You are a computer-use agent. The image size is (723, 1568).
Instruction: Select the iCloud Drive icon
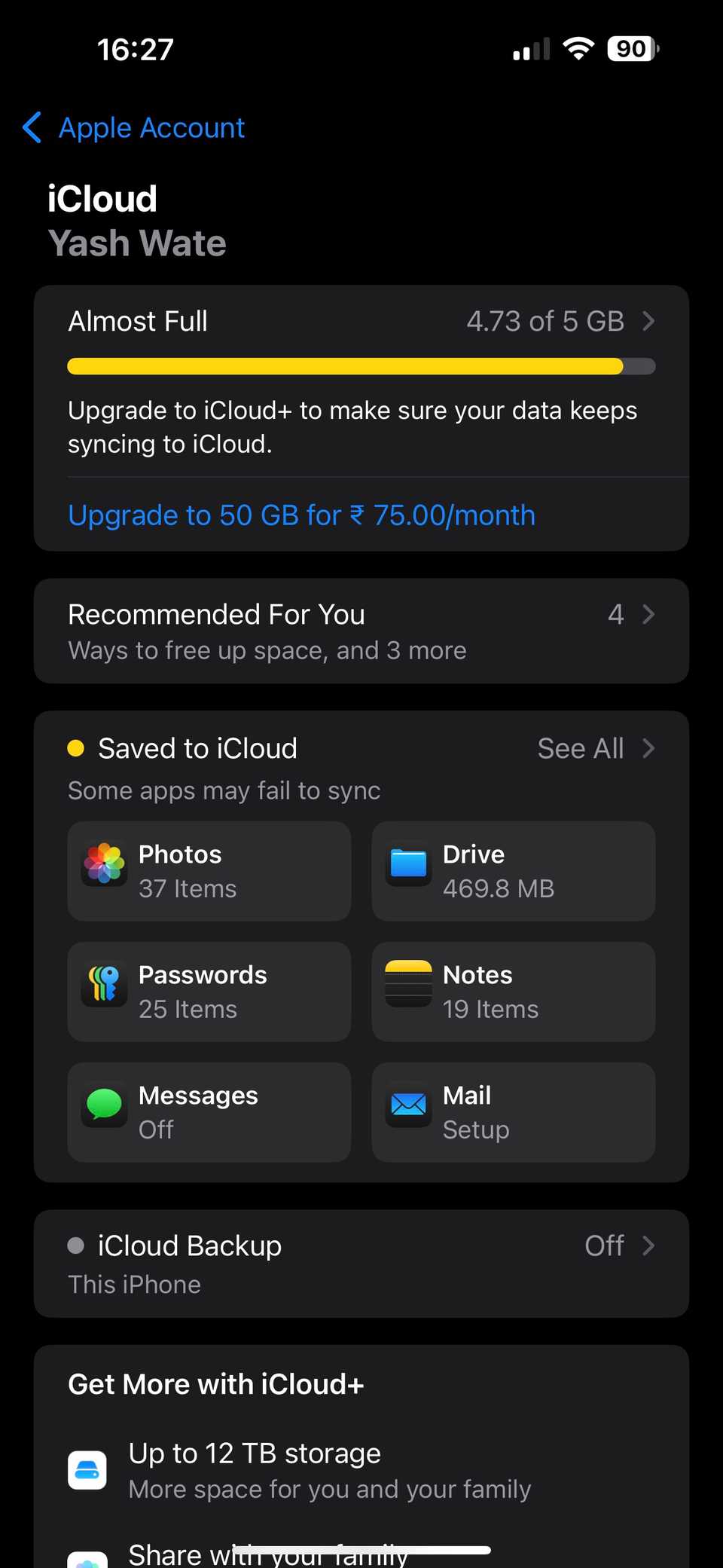pos(407,864)
